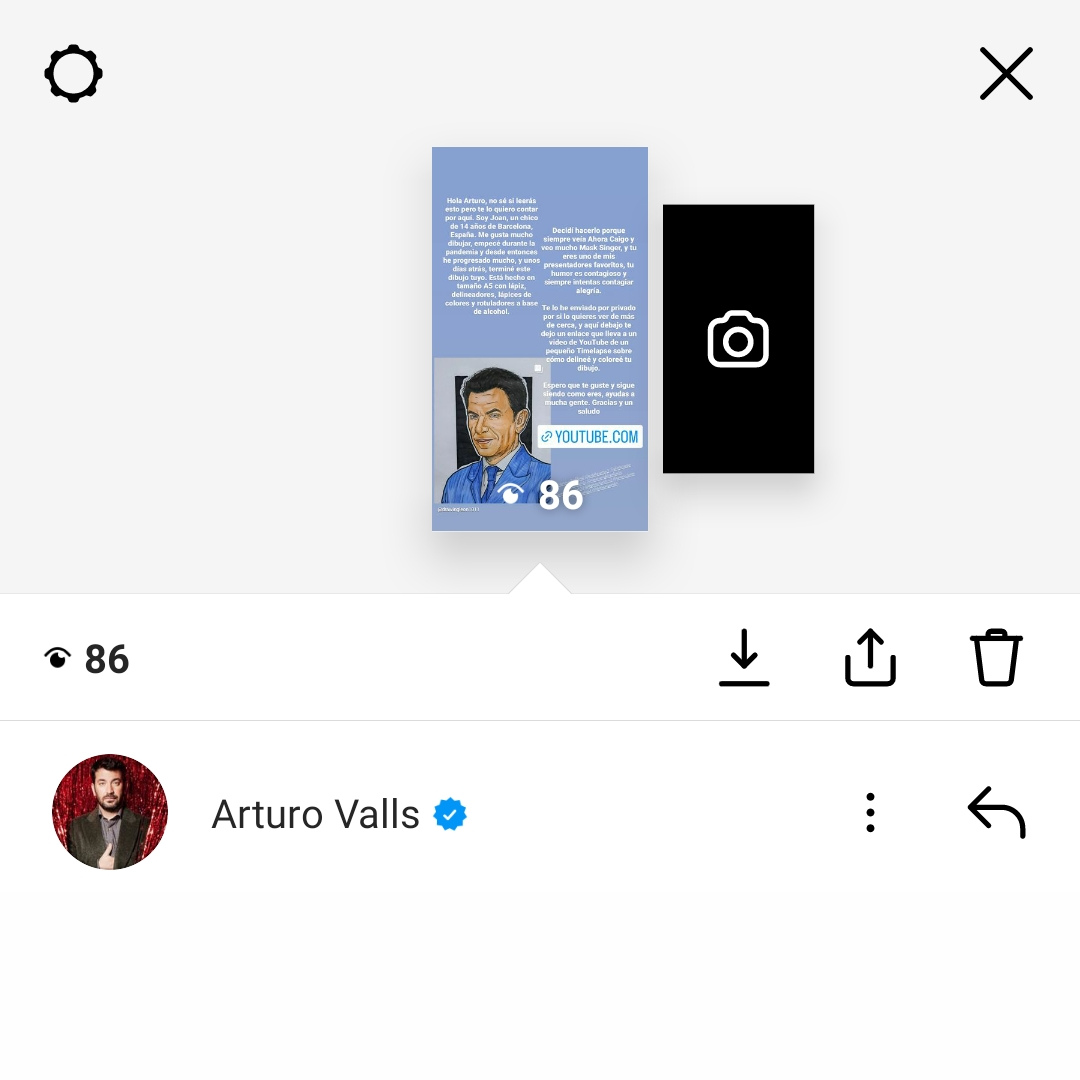Open the story thumbnail with 86 views
Viewport: 1080px width, 1080px height.
(x=540, y=338)
